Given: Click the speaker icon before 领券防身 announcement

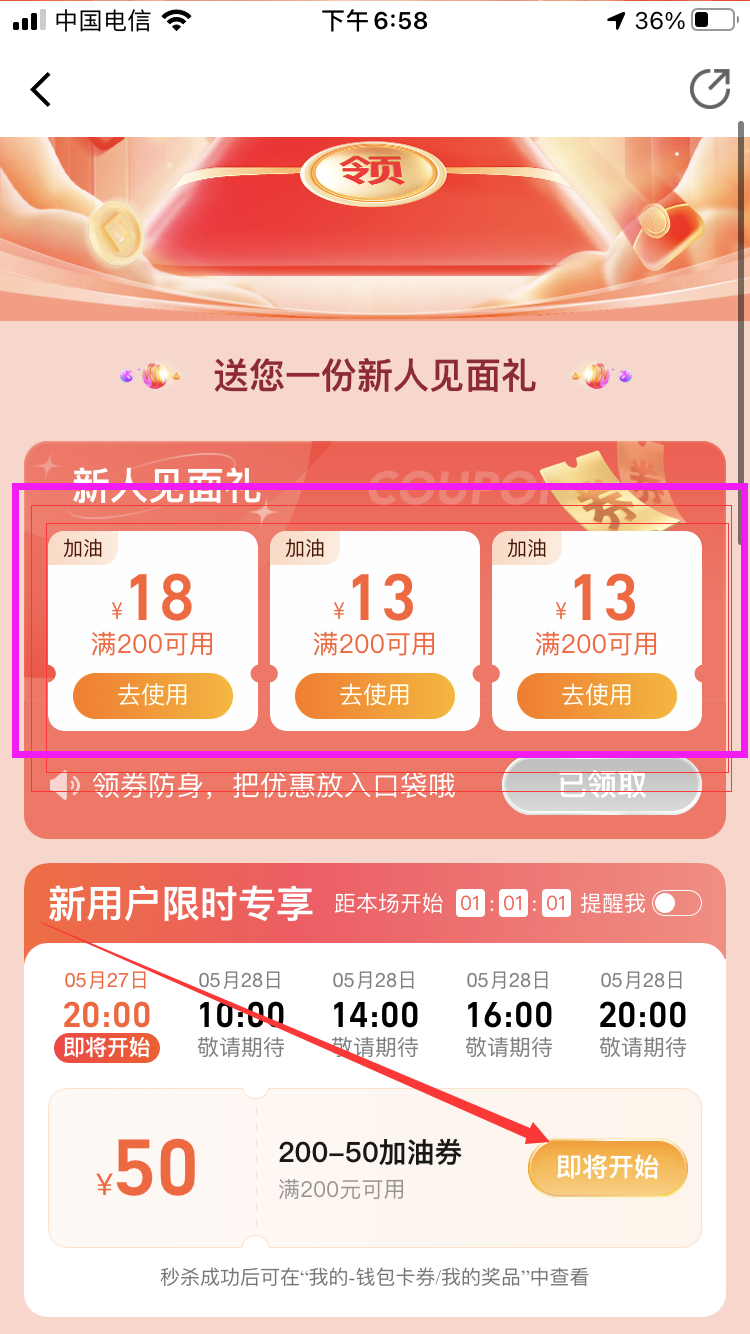Looking at the screenshot, I should coord(64,786).
